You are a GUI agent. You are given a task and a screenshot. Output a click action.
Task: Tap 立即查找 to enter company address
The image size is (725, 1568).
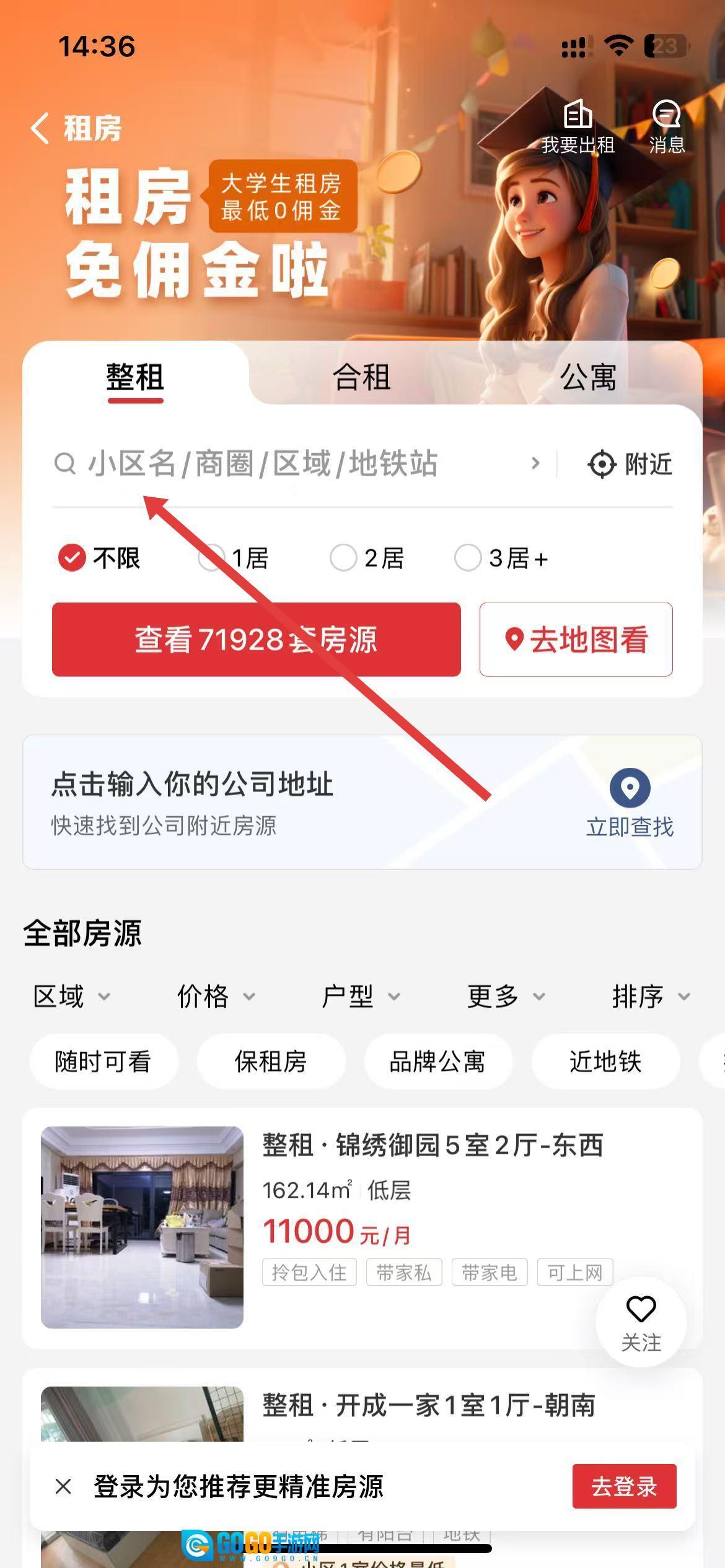pyautogui.click(x=630, y=802)
